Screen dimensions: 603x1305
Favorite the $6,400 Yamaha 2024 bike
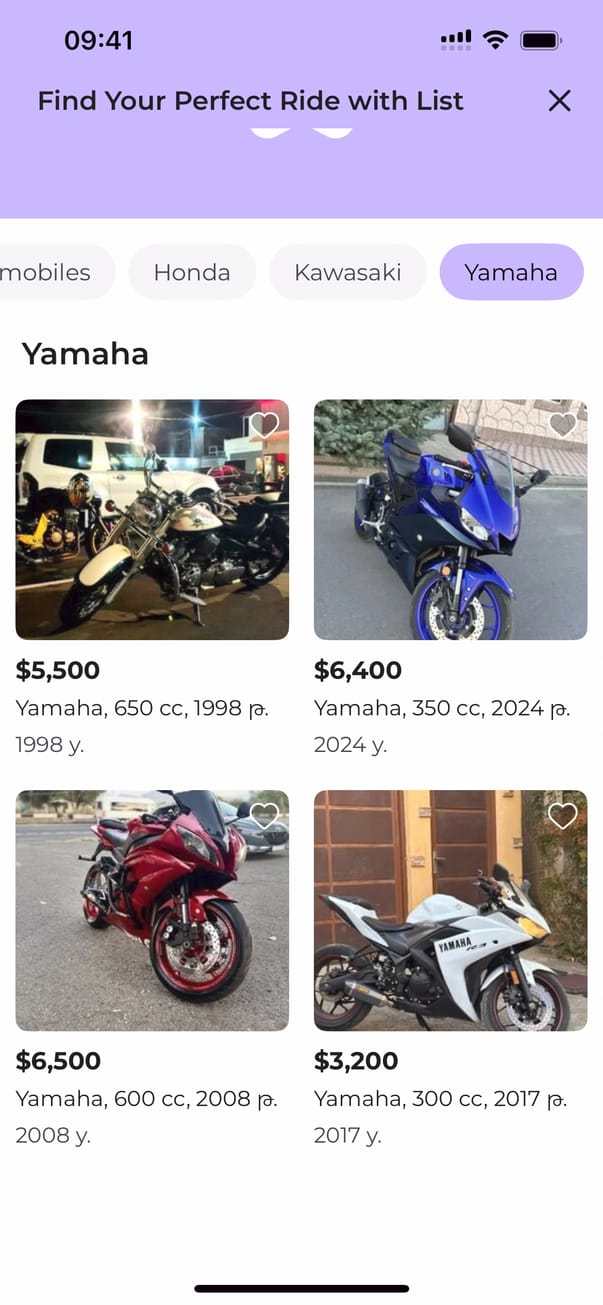coord(563,425)
